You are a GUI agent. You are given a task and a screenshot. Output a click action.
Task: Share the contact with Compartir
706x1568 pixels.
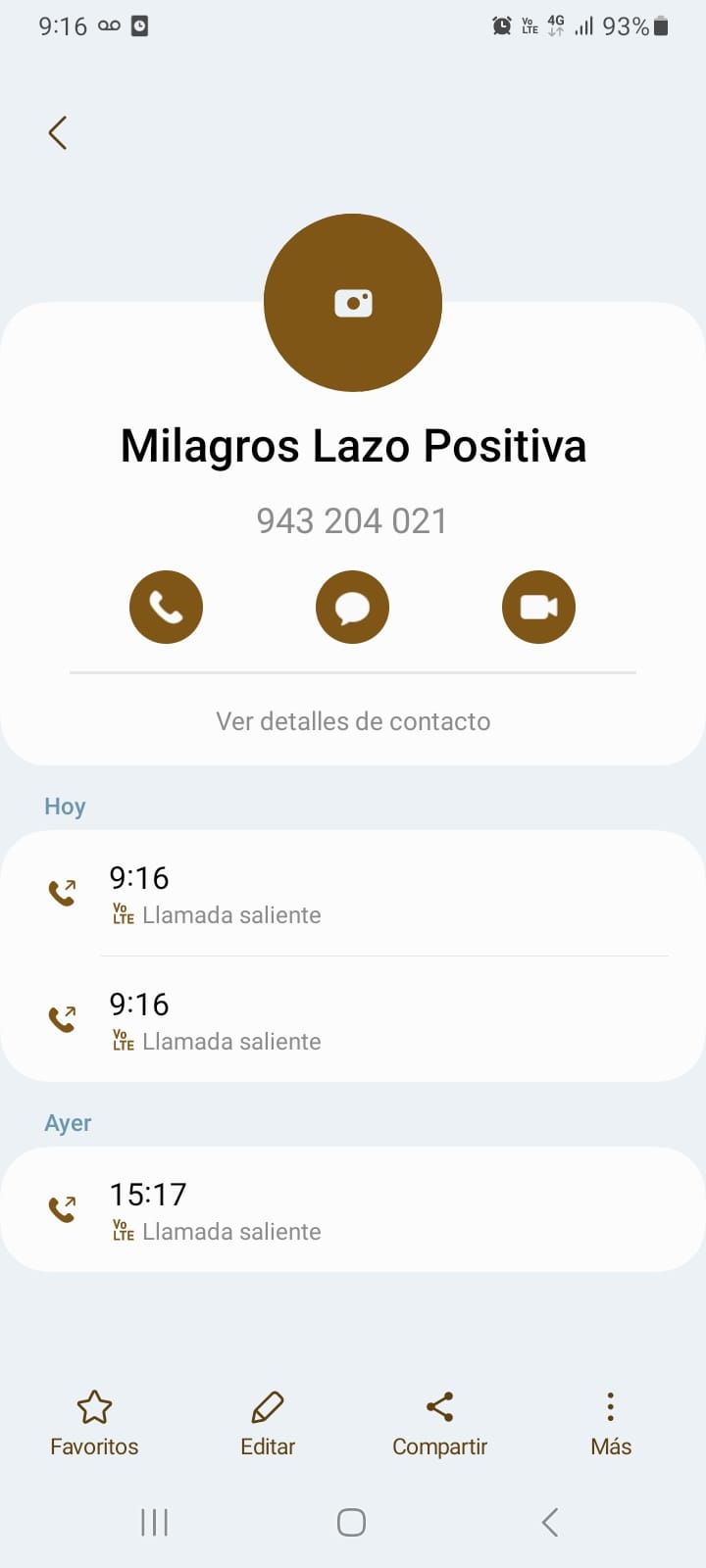point(439,1421)
